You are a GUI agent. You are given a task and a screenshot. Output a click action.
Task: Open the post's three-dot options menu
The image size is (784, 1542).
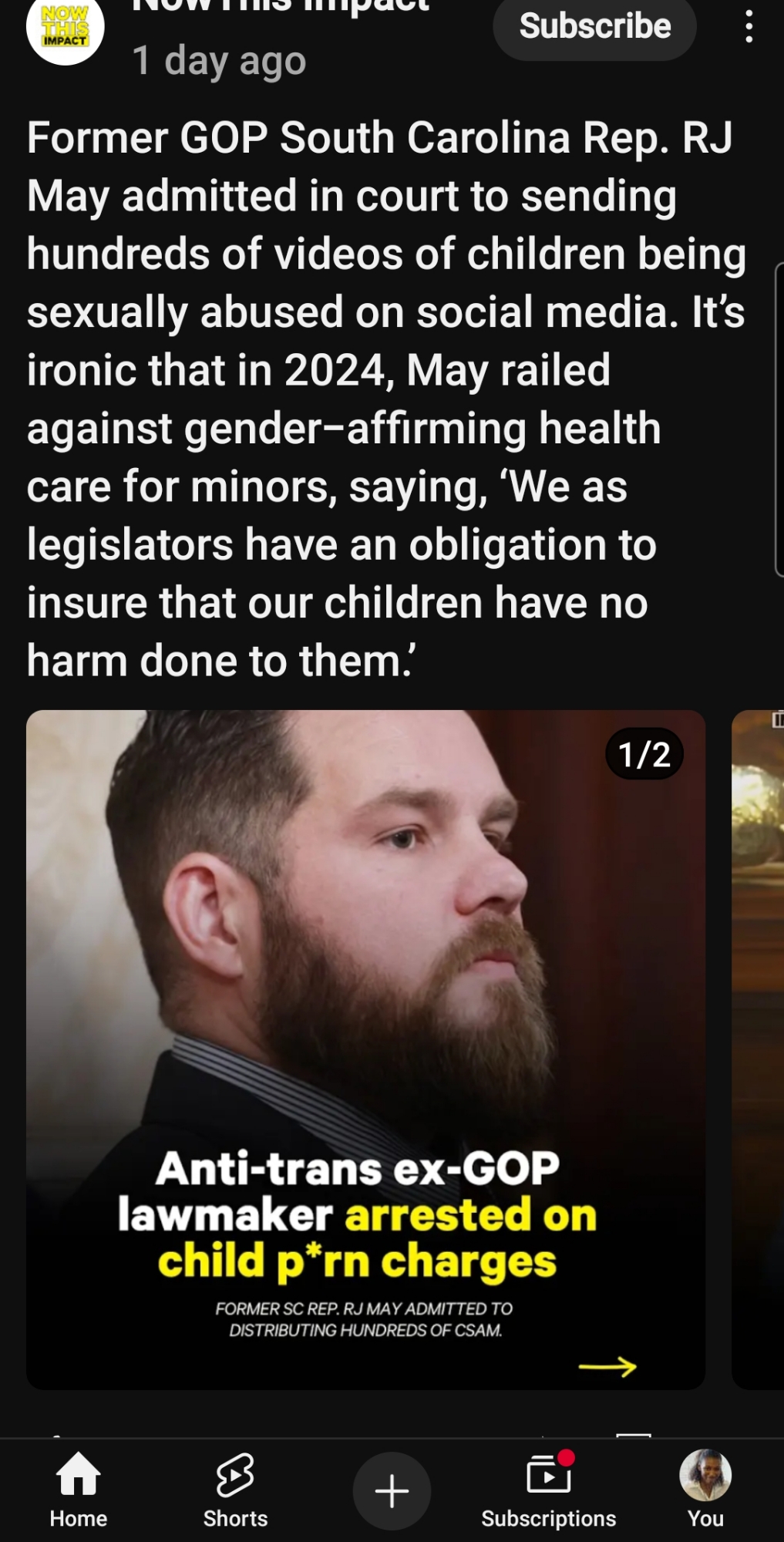point(749,26)
